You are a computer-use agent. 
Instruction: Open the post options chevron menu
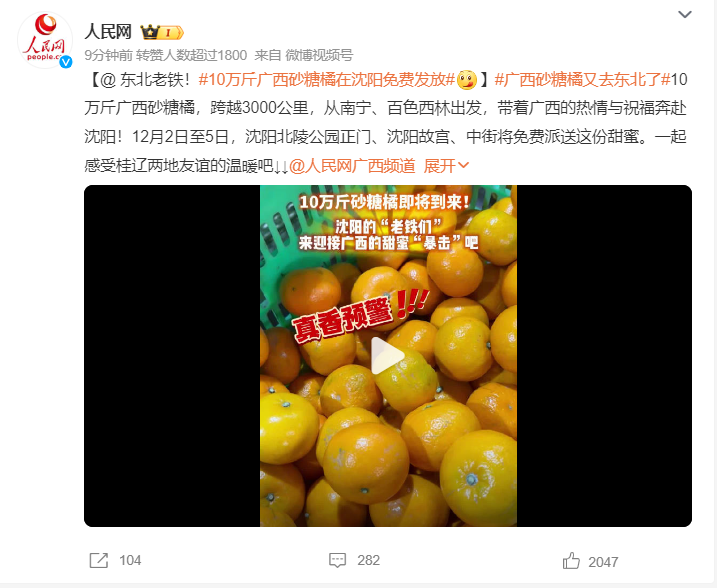coord(685,14)
